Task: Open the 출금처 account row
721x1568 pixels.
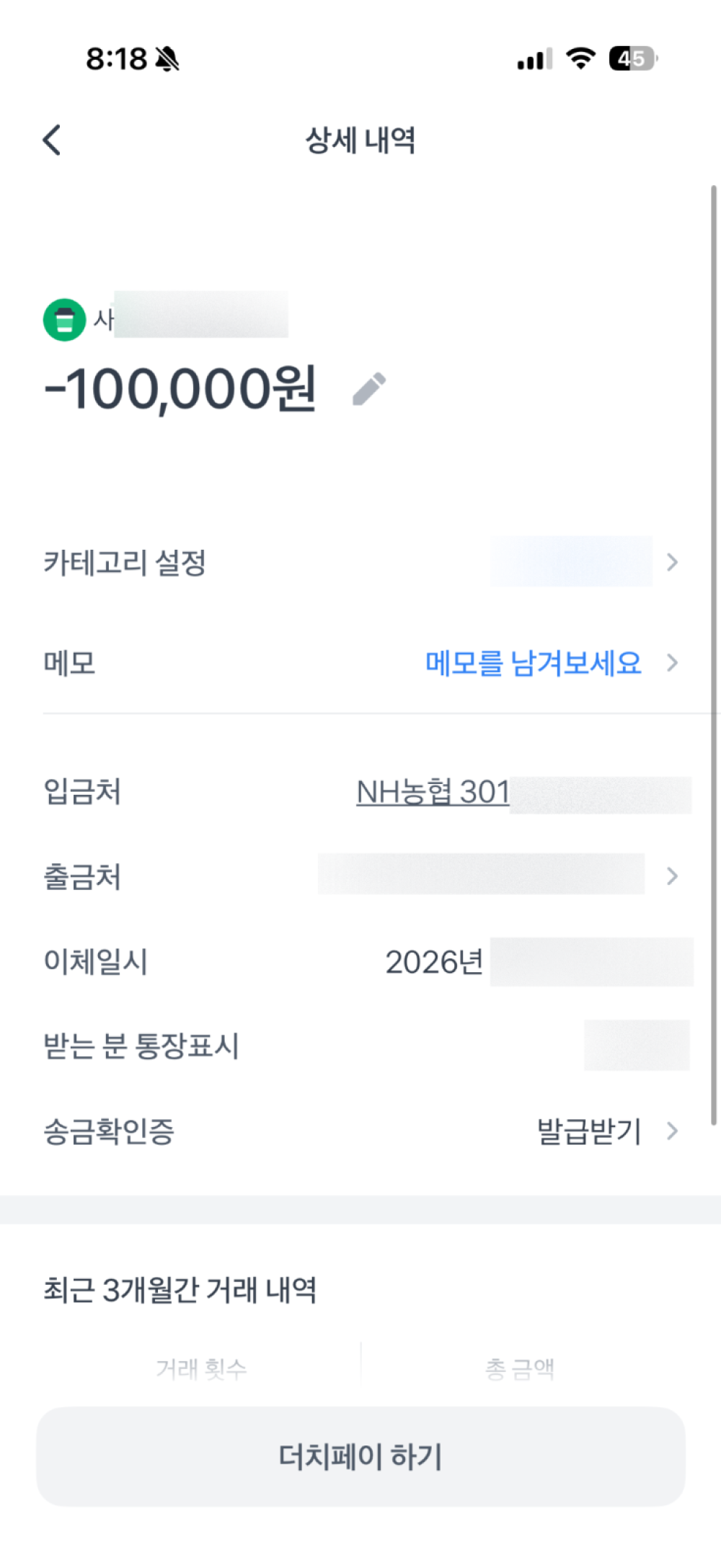Action: click(360, 876)
